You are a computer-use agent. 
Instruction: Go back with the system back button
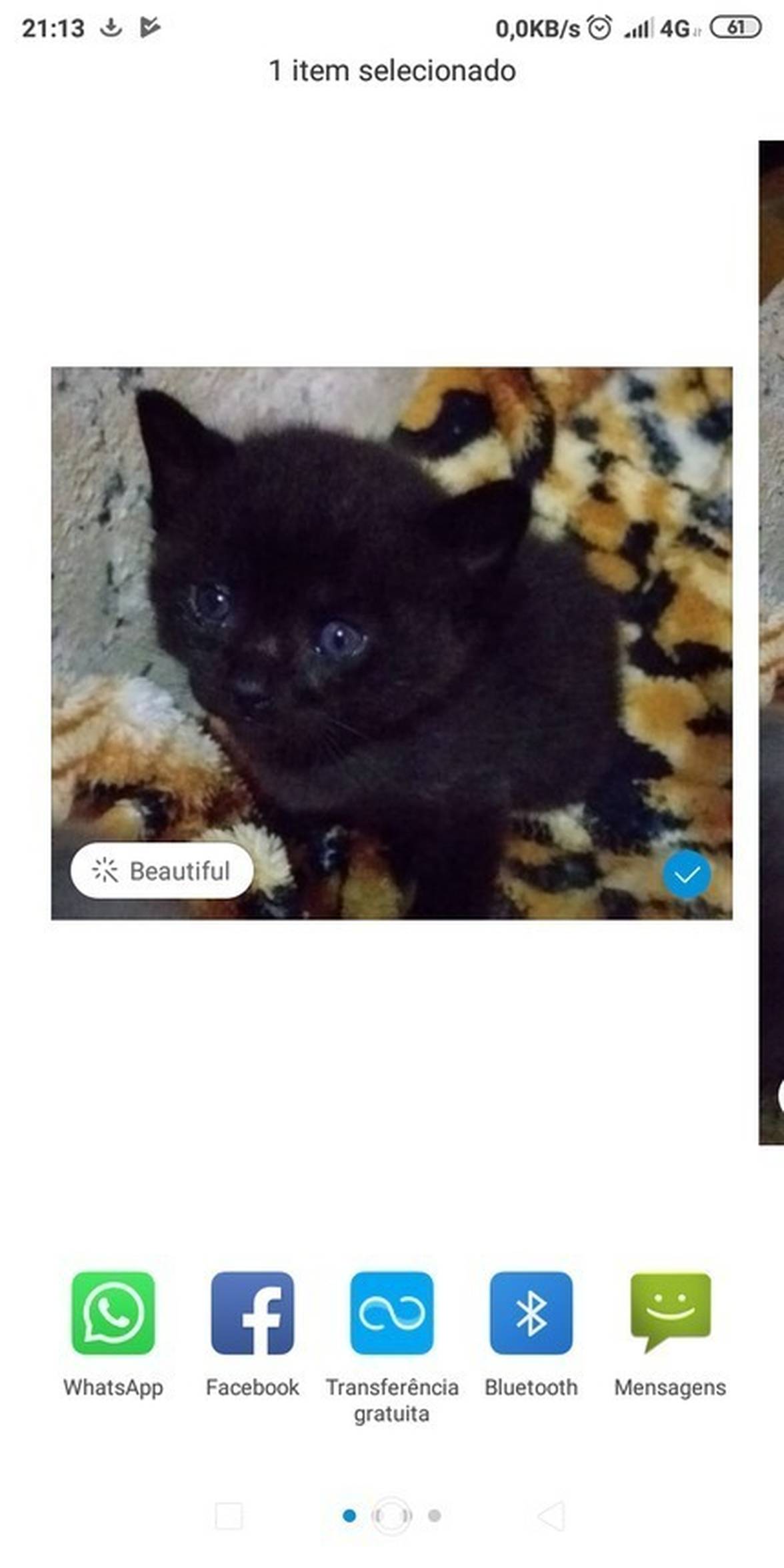[552, 1515]
